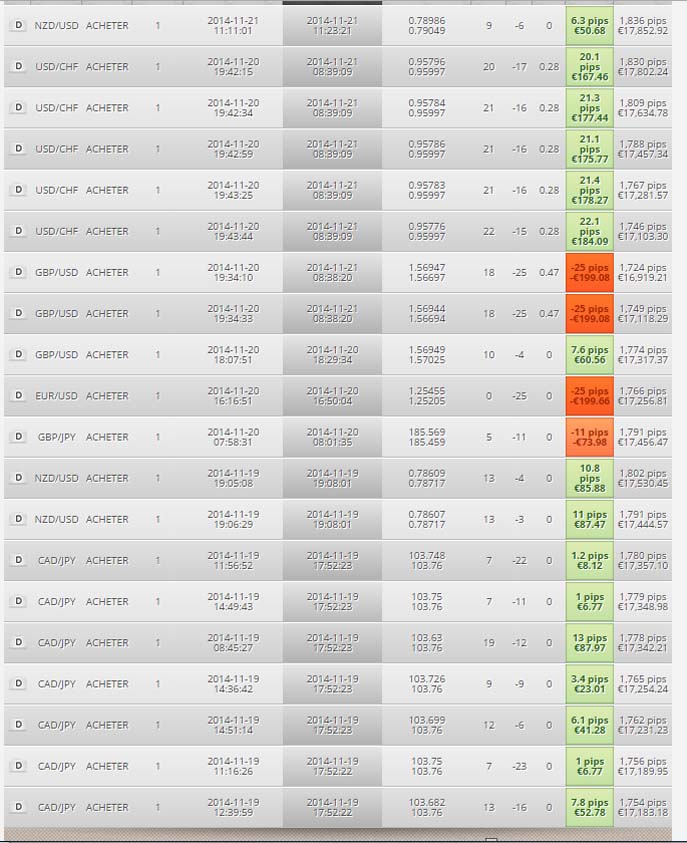This screenshot has height=843, width=687.
Task: Open details of USD/CHF trade opened 19:42:15
Action: coord(18,67)
